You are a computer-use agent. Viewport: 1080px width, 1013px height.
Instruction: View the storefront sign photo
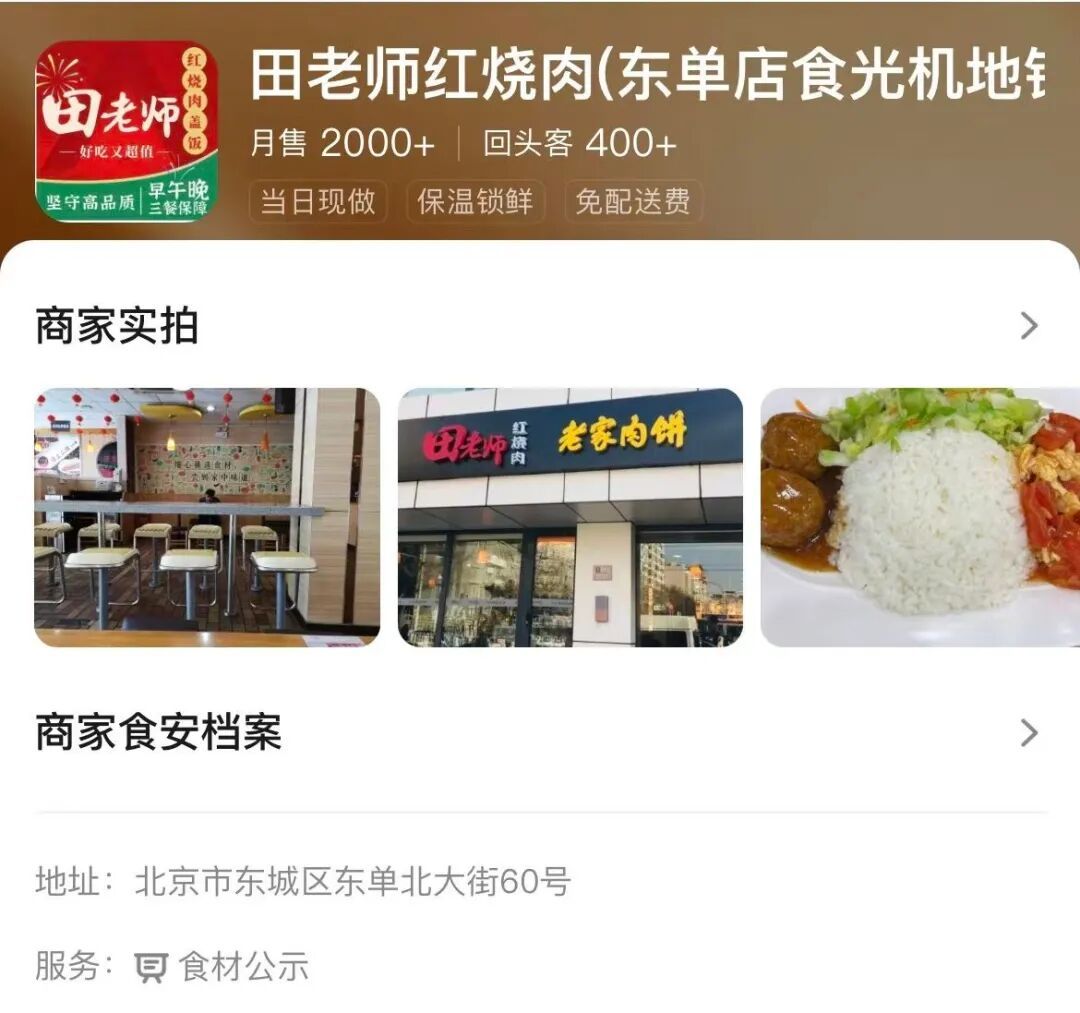pyautogui.click(x=570, y=517)
